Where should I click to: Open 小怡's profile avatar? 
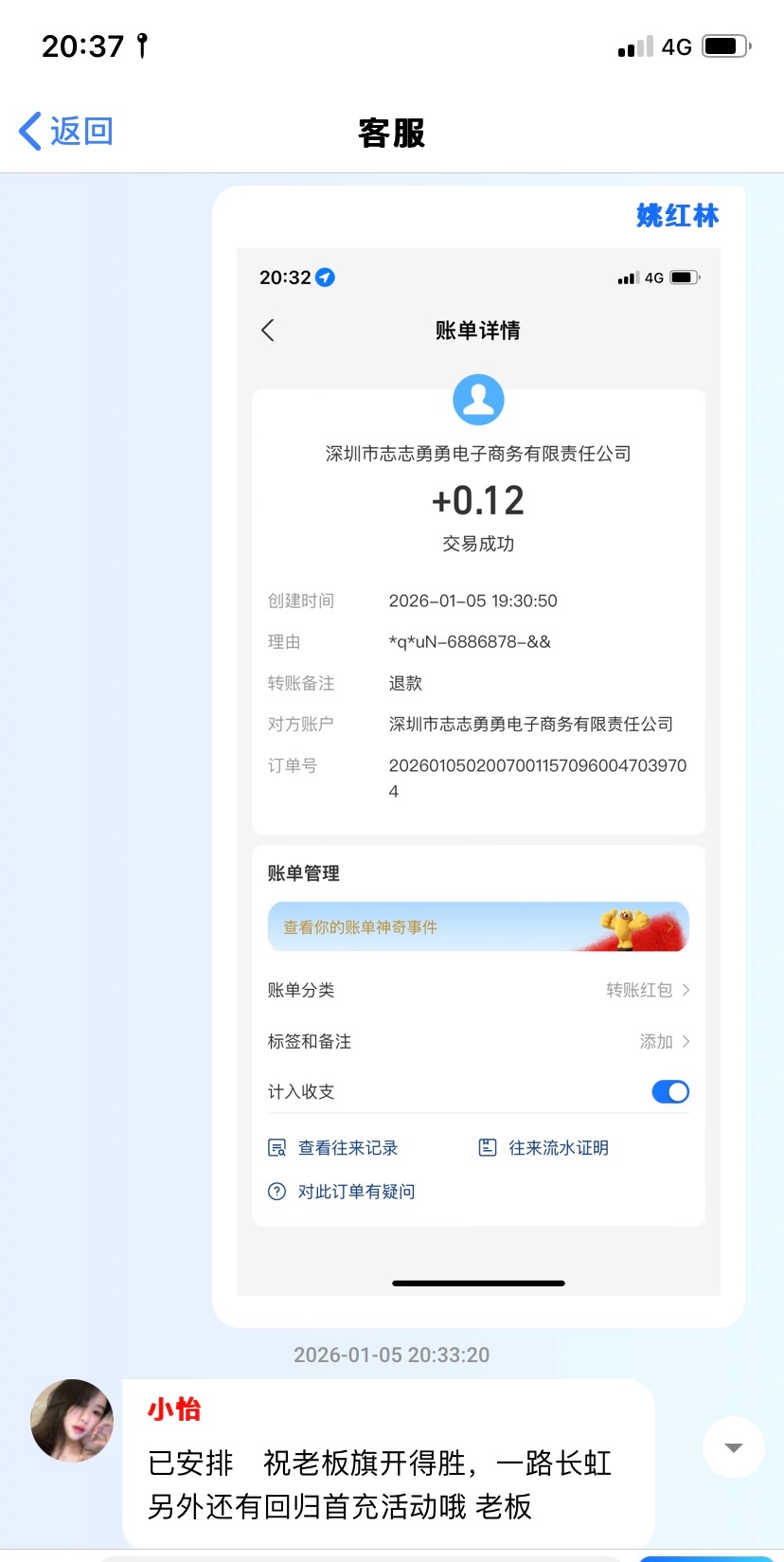coord(72,1420)
